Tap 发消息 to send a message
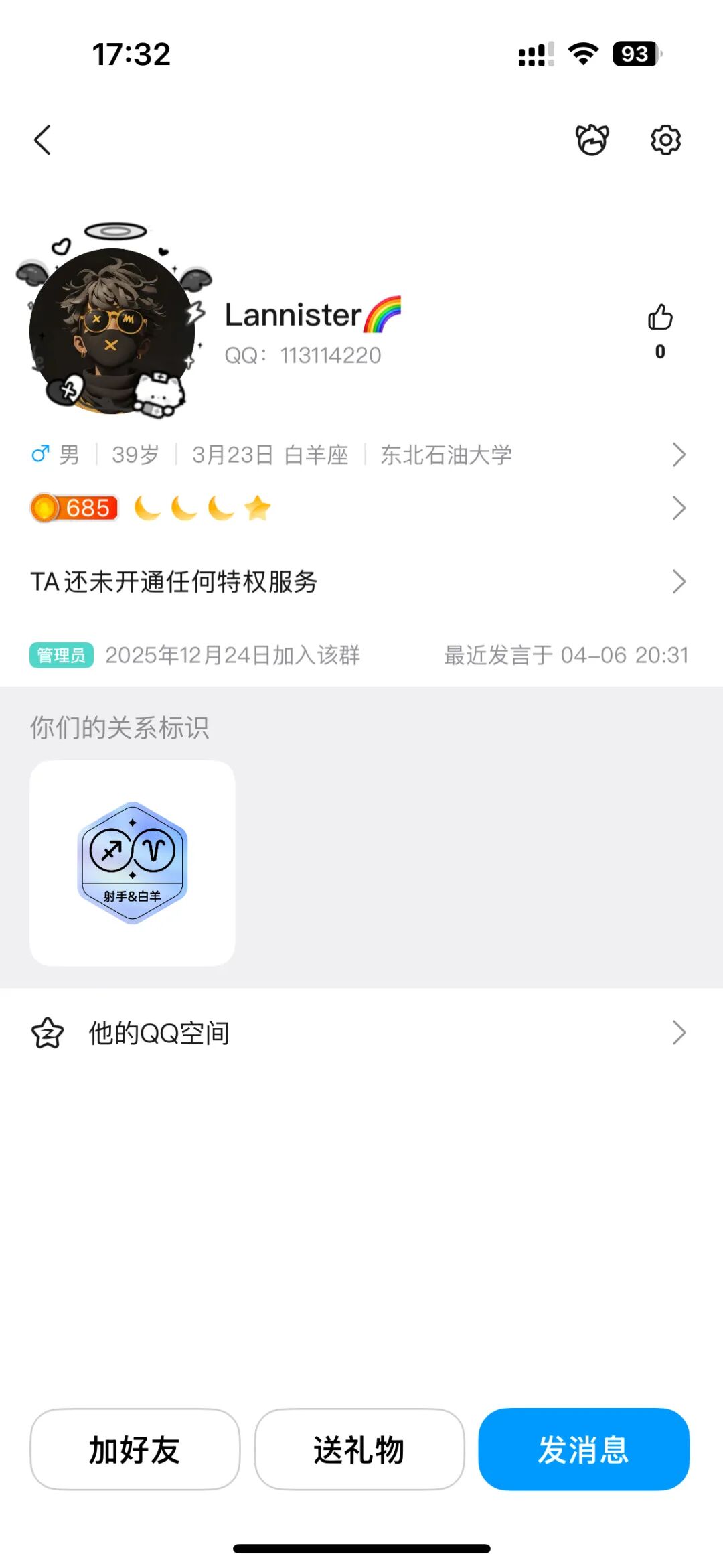Viewport: 723px width, 1568px height. tap(584, 1449)
